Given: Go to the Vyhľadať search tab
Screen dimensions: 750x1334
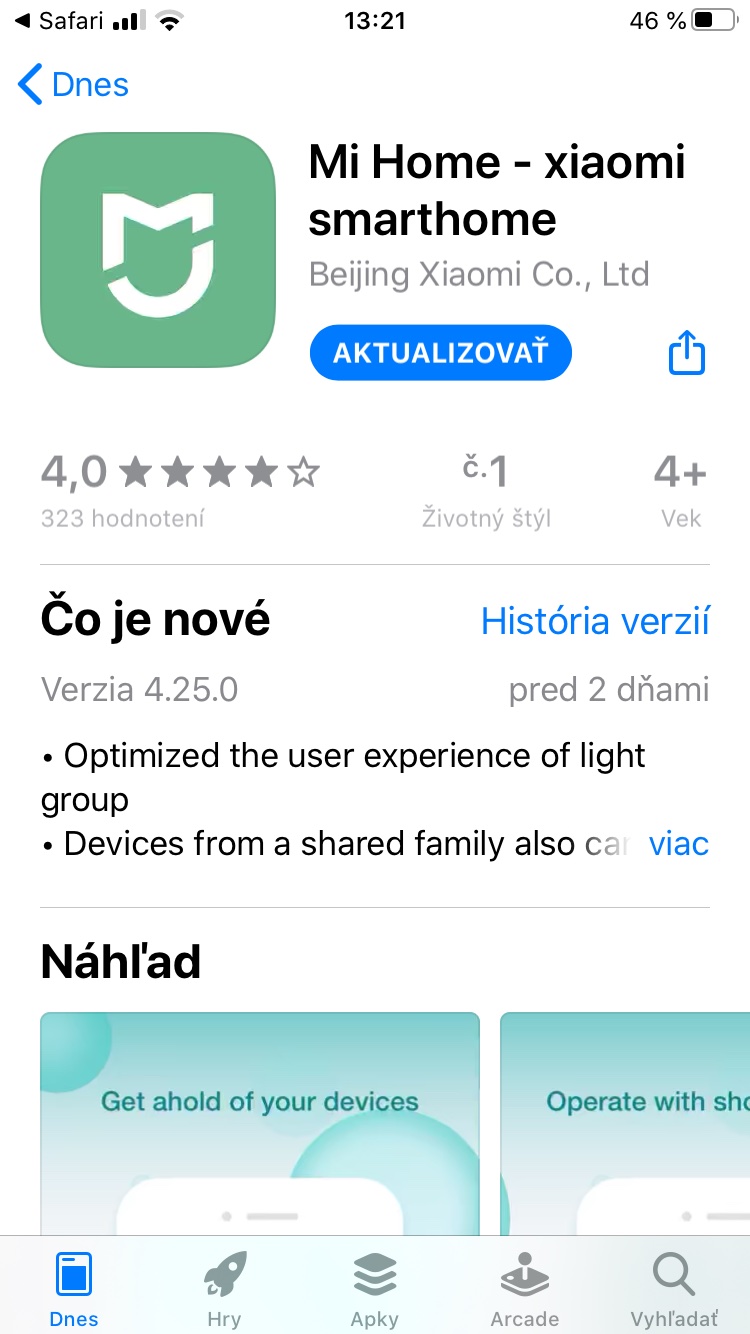Looking at the screenshot, I should pos(673,1290).
